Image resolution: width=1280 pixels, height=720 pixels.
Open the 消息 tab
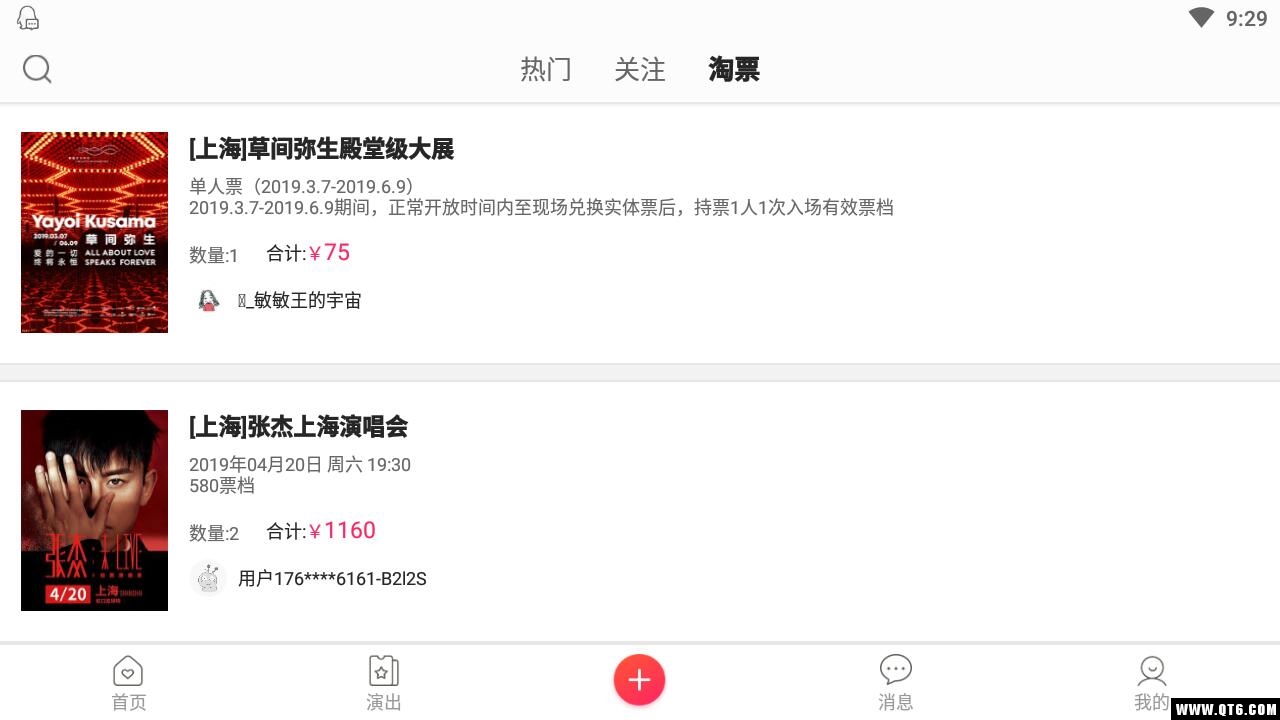point(895,683)
